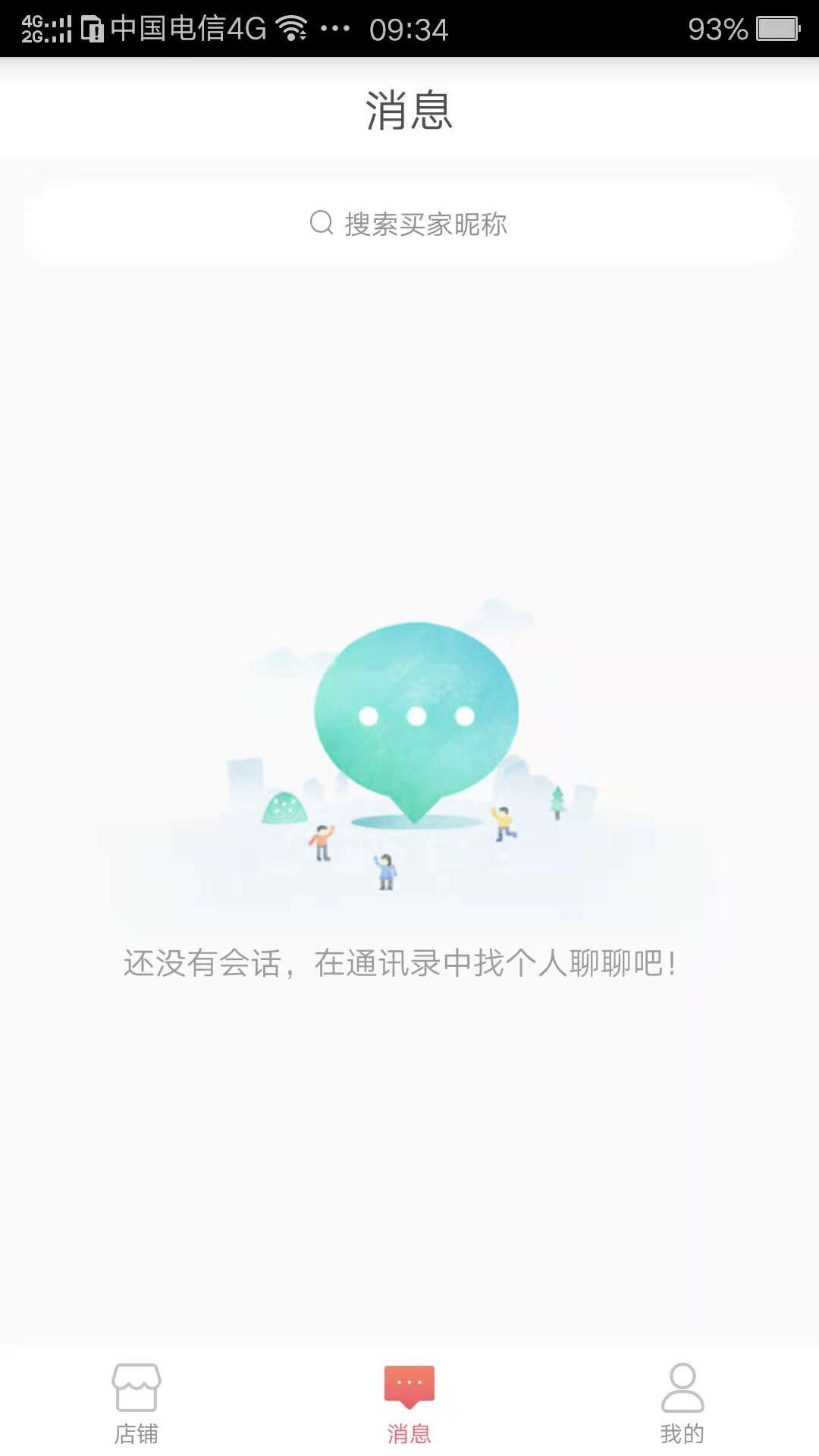Open the 我的 tab
Image resolution: width=819 pixels, height=1456 pixels.
tap(682, 1403)
